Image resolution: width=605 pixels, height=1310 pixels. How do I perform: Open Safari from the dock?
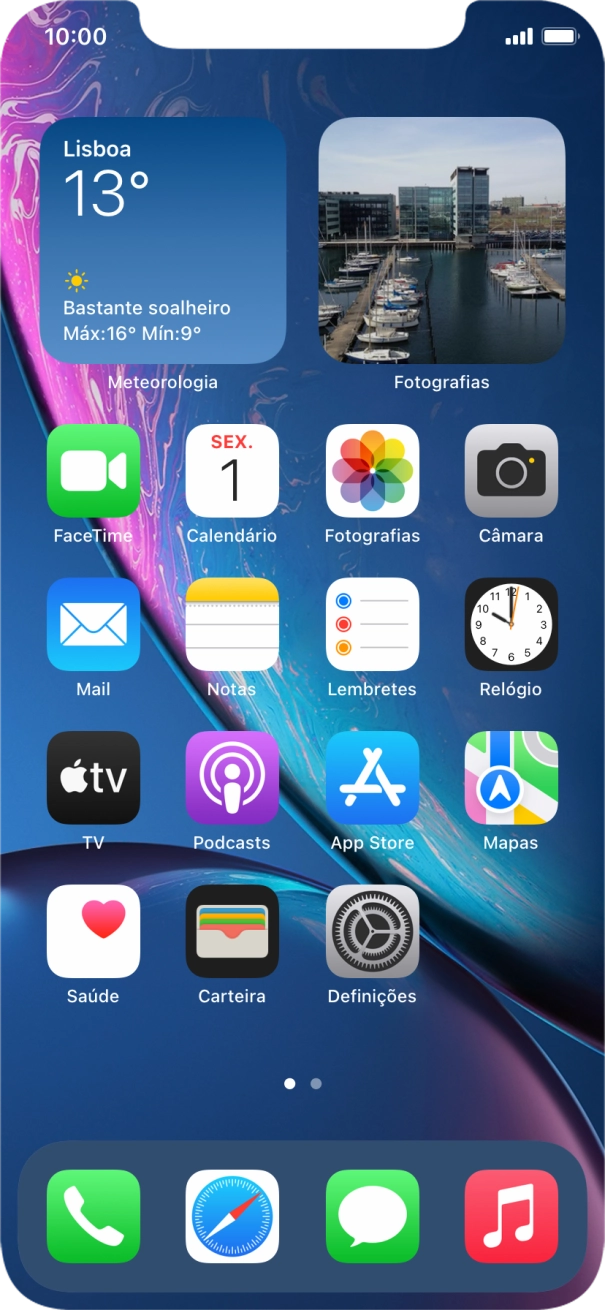pyautogui.click(x=232, y=1216)
